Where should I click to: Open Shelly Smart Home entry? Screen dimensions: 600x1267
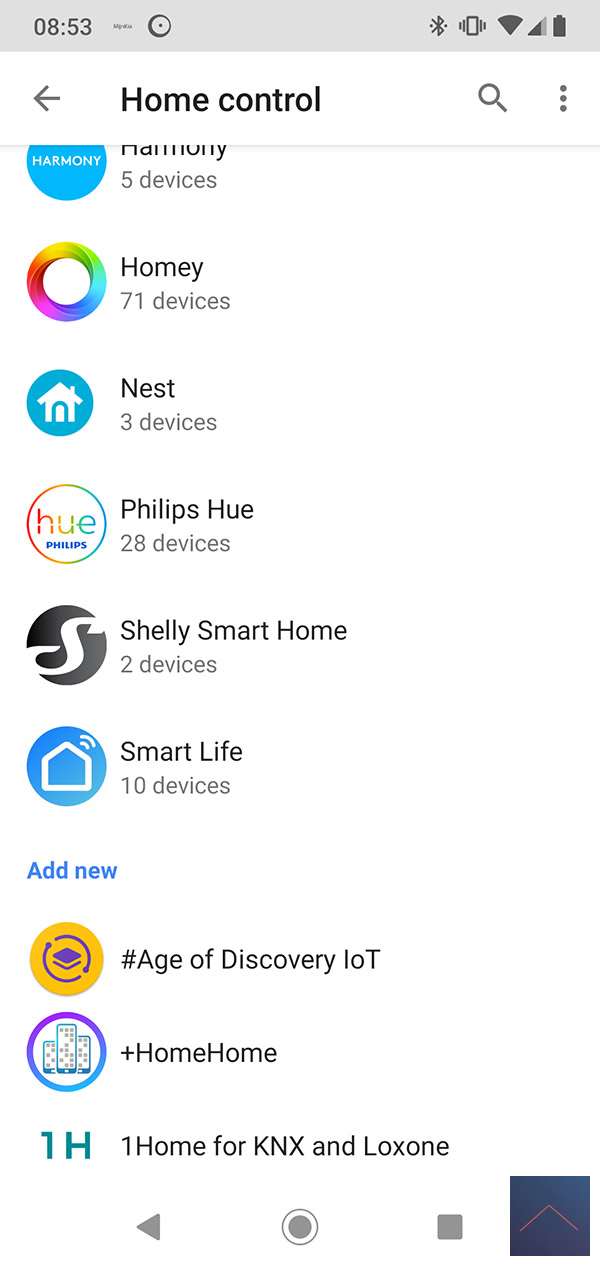point(233,646)
